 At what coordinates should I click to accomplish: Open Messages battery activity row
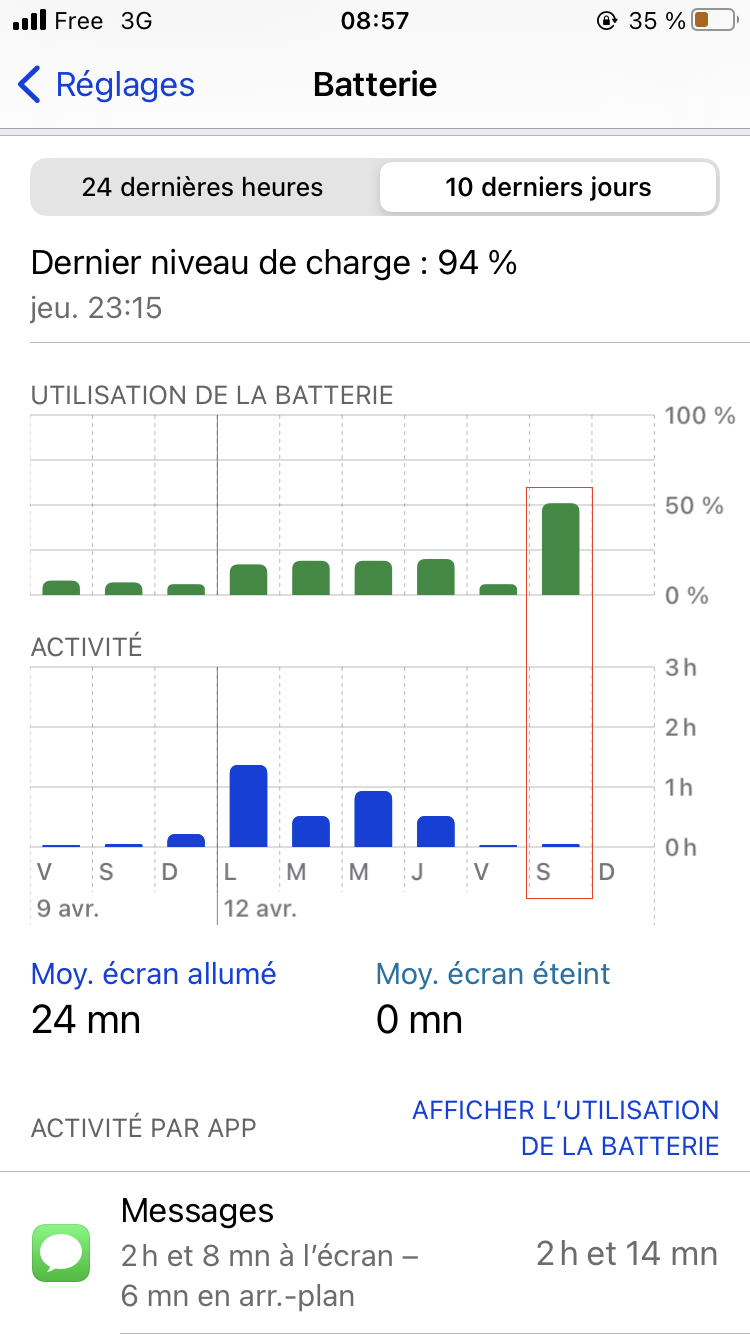tap(375, 1253)
